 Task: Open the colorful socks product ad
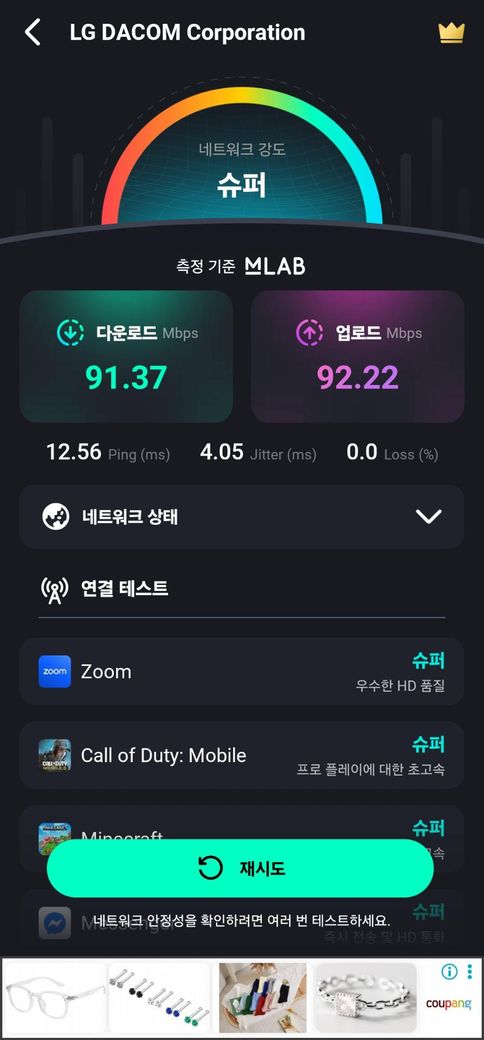(x=263, y=998)
